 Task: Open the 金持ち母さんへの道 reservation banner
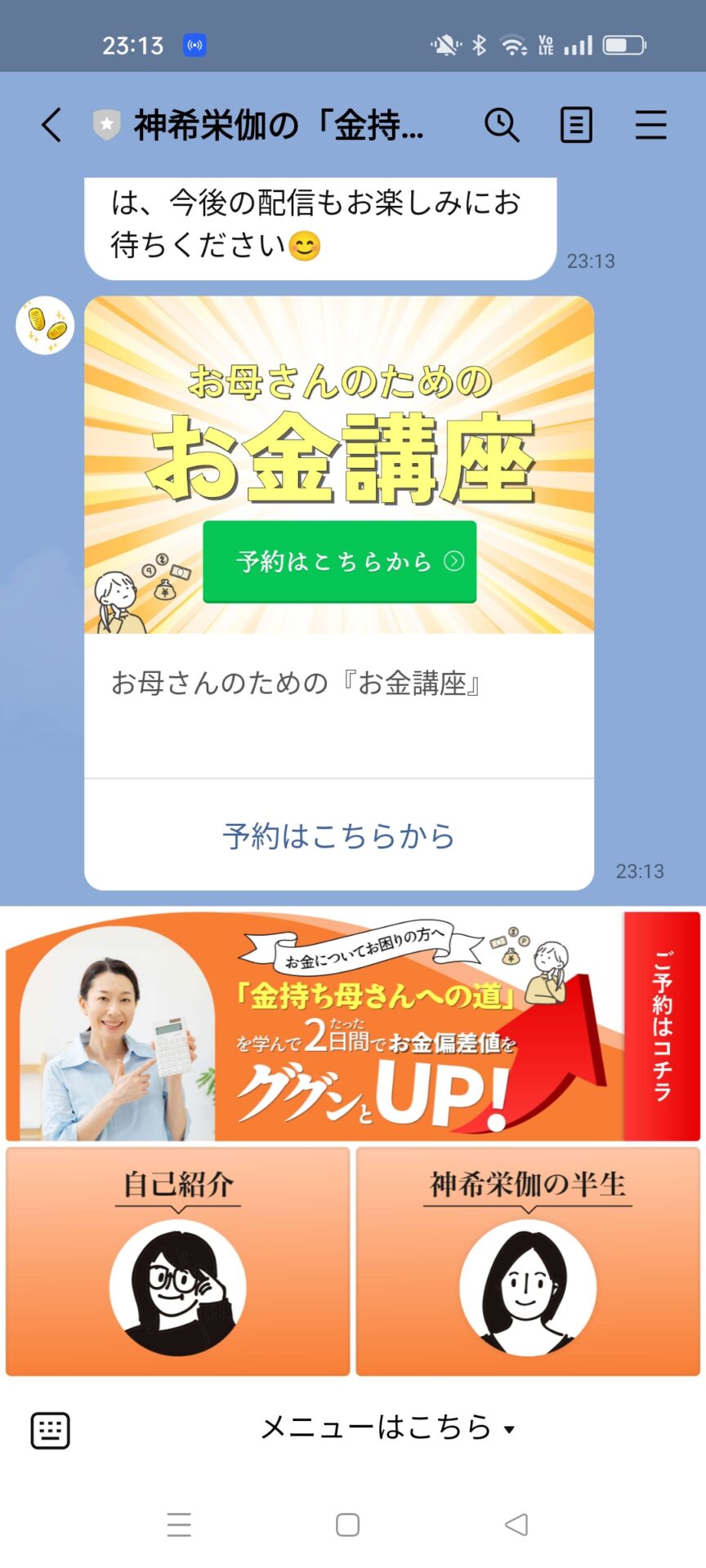point(353,1026)
